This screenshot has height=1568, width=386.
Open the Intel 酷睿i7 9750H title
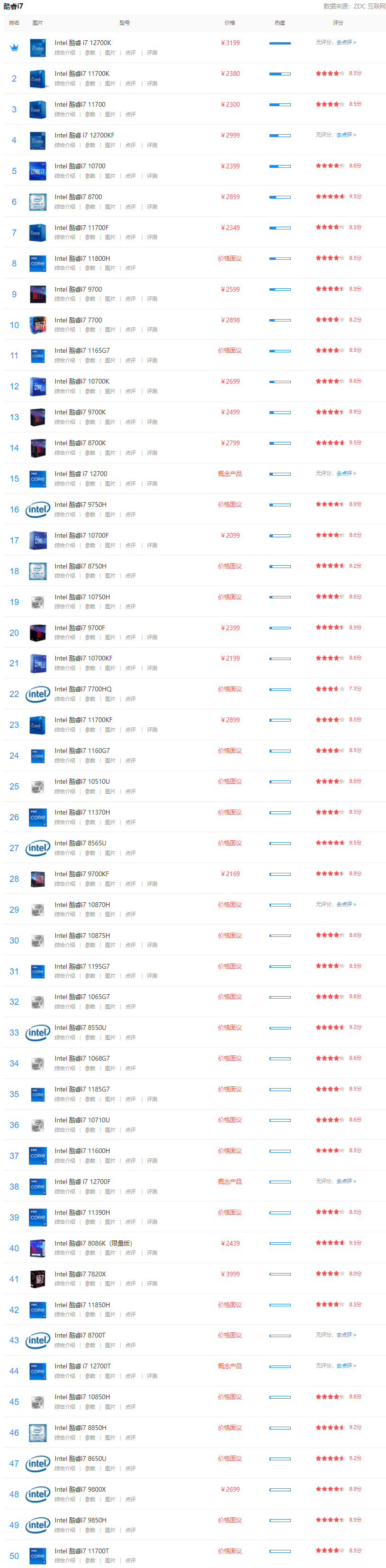tap(80, 504)
